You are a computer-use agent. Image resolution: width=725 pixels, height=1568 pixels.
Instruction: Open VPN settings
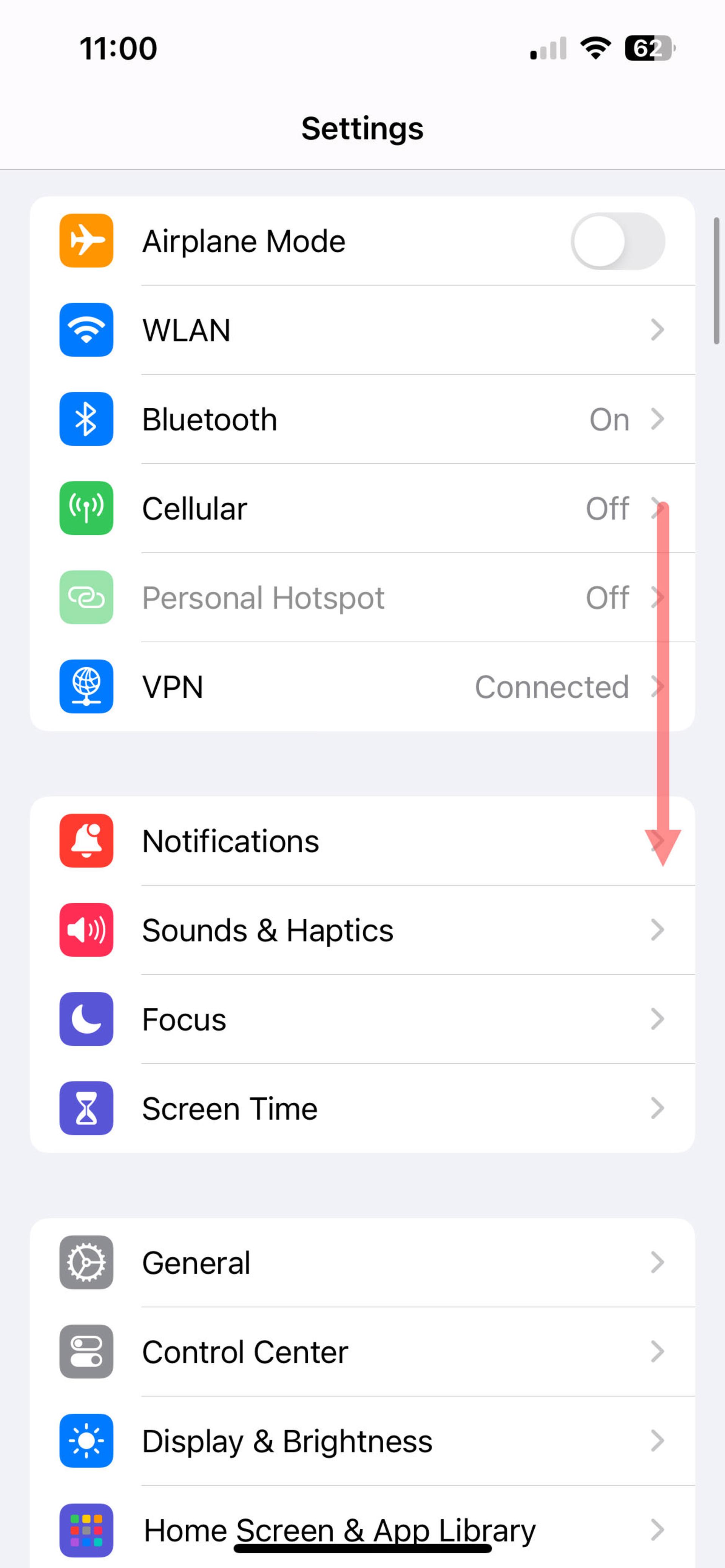click(x=362, y=686)
